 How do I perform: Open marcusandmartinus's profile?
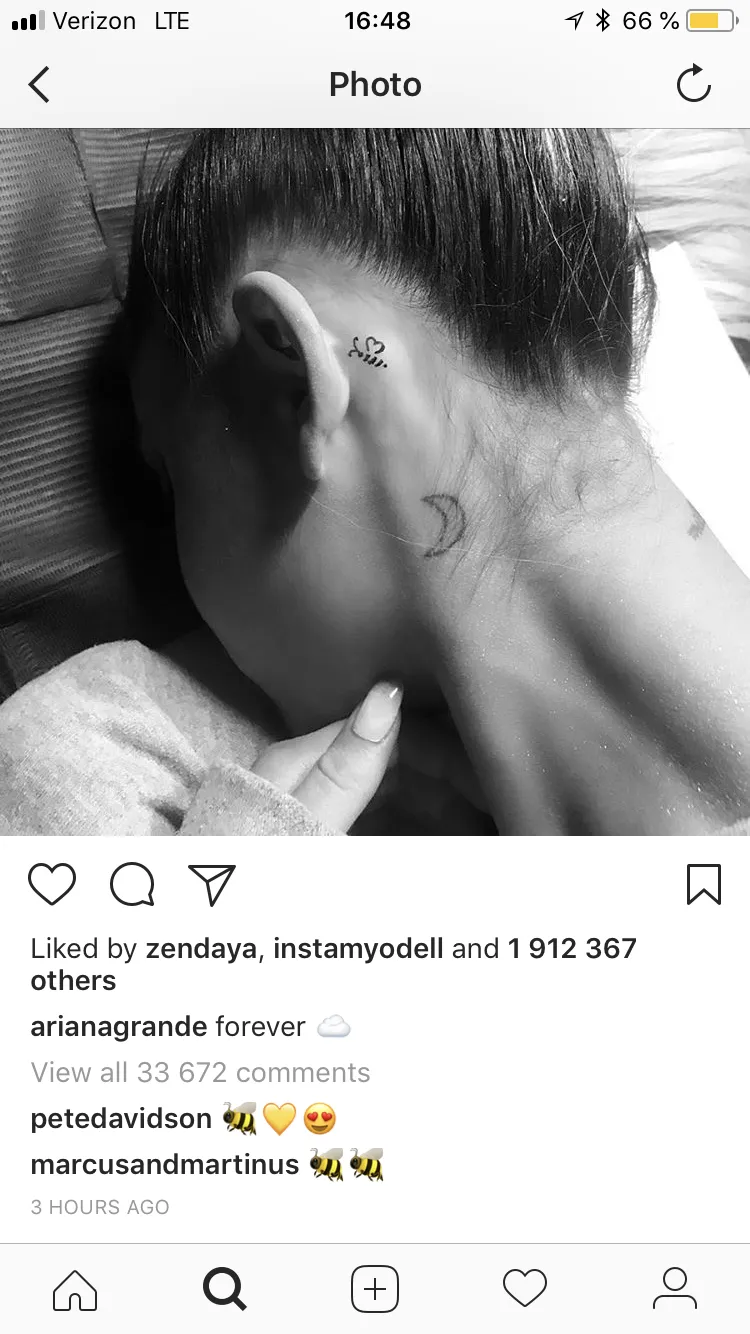click(165, 1165)
